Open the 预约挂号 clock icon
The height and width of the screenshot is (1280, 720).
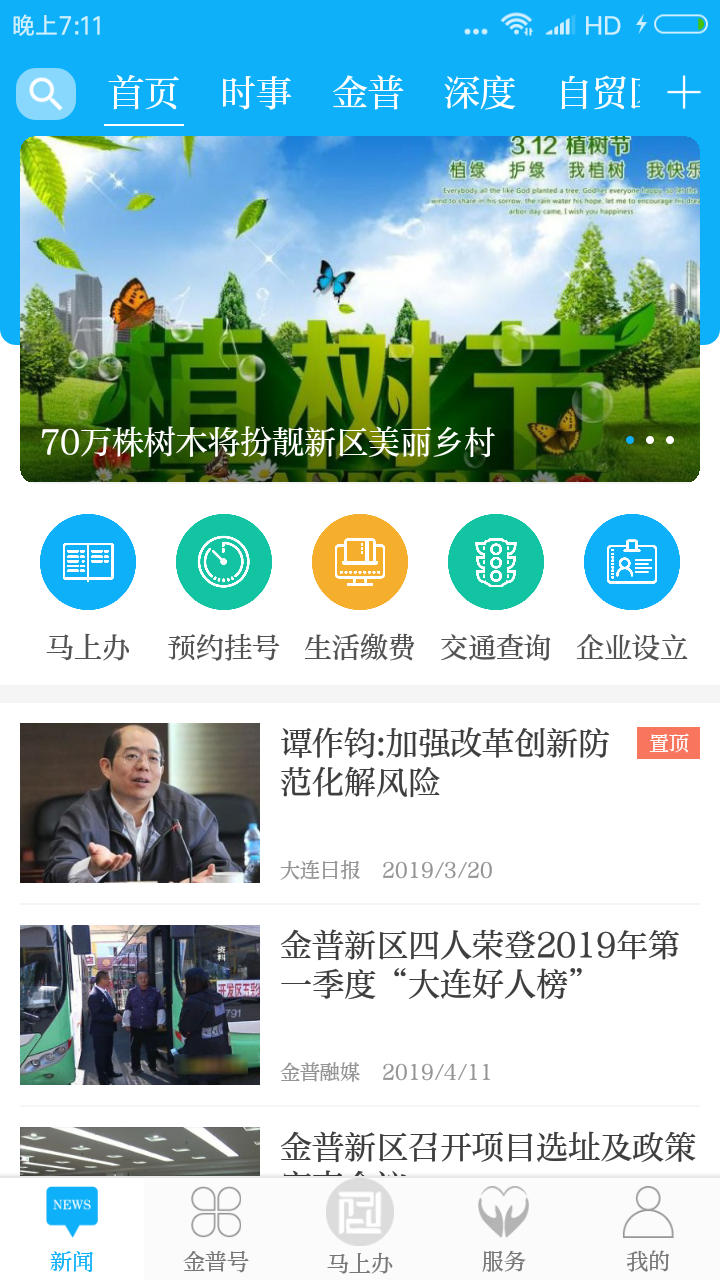coord(224,562)
